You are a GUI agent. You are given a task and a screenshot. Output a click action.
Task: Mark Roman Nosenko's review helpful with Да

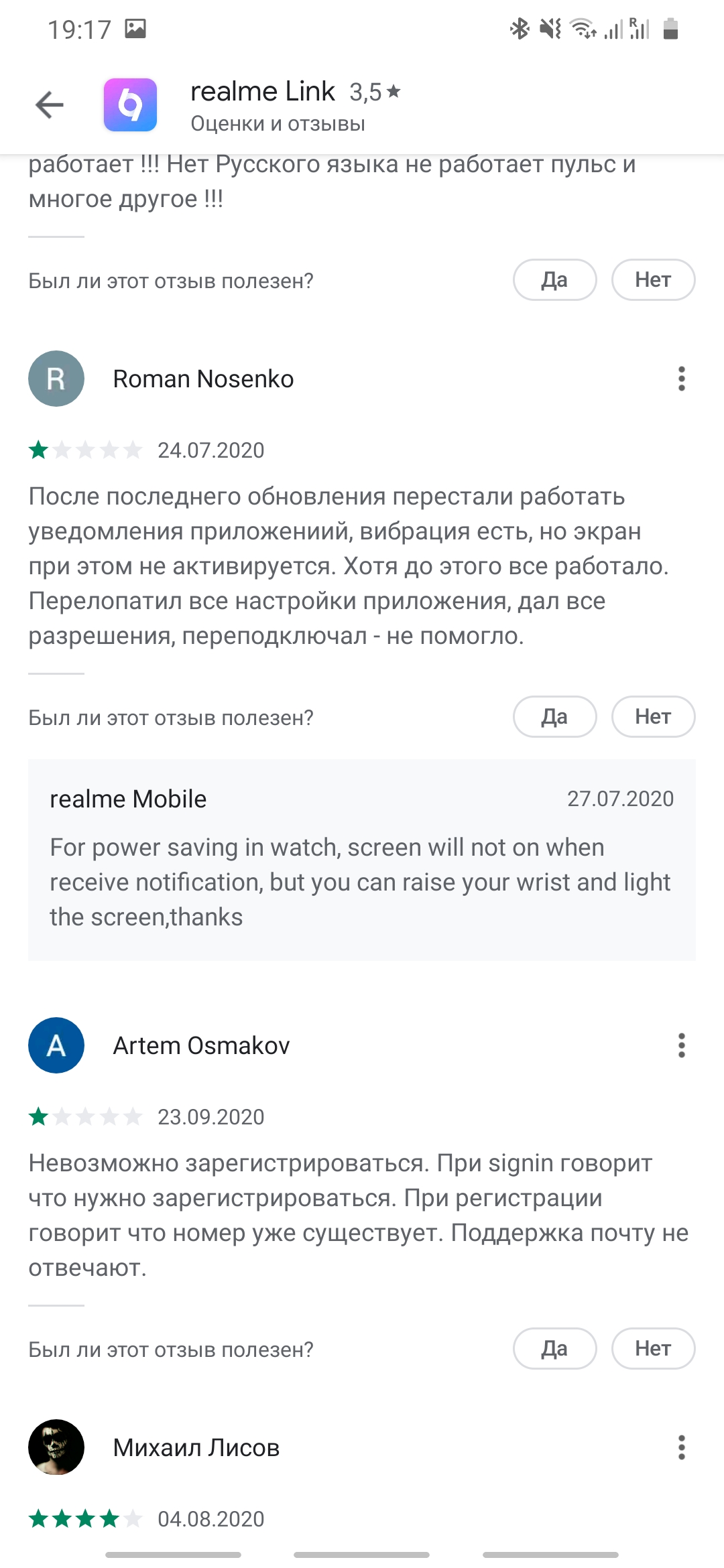click(554, 716)
